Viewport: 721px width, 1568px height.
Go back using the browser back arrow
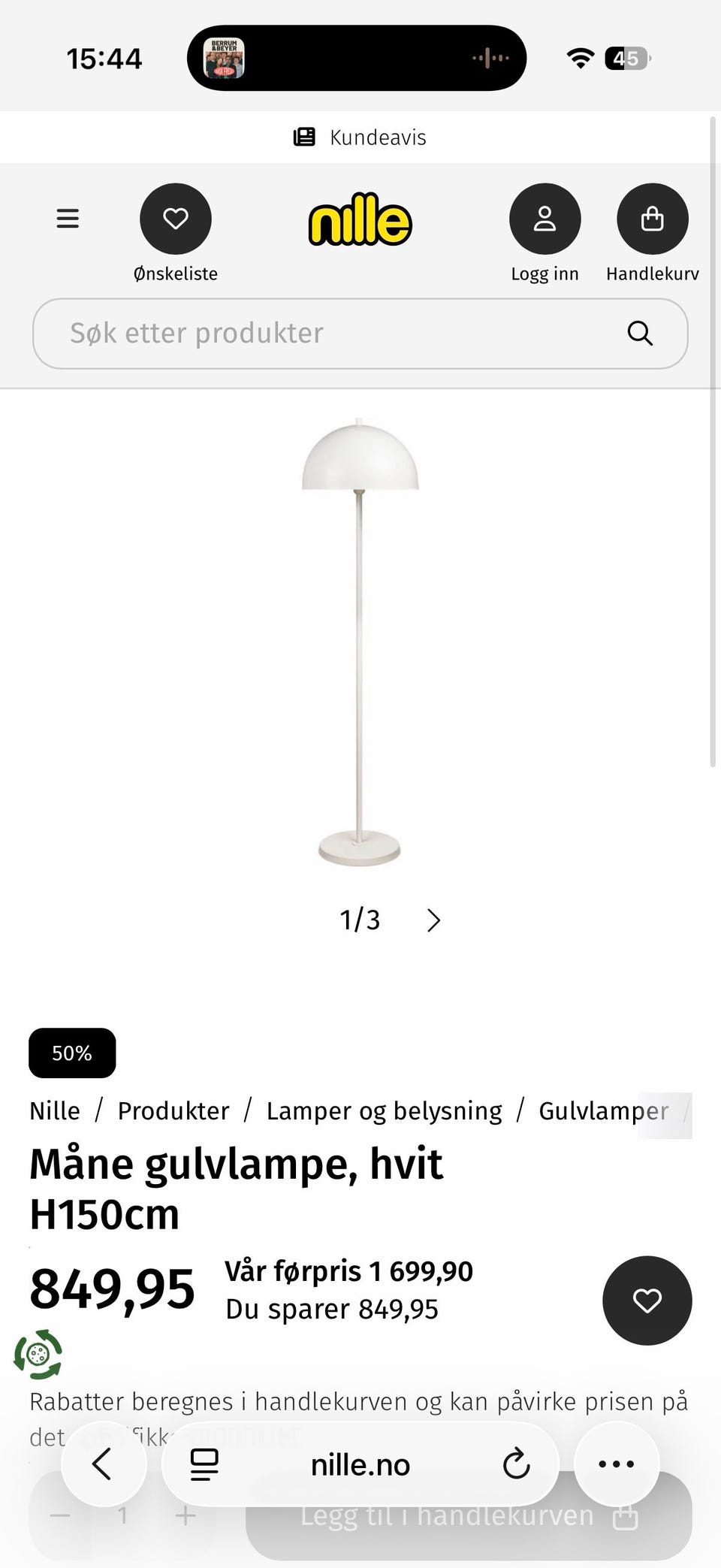104,1464
